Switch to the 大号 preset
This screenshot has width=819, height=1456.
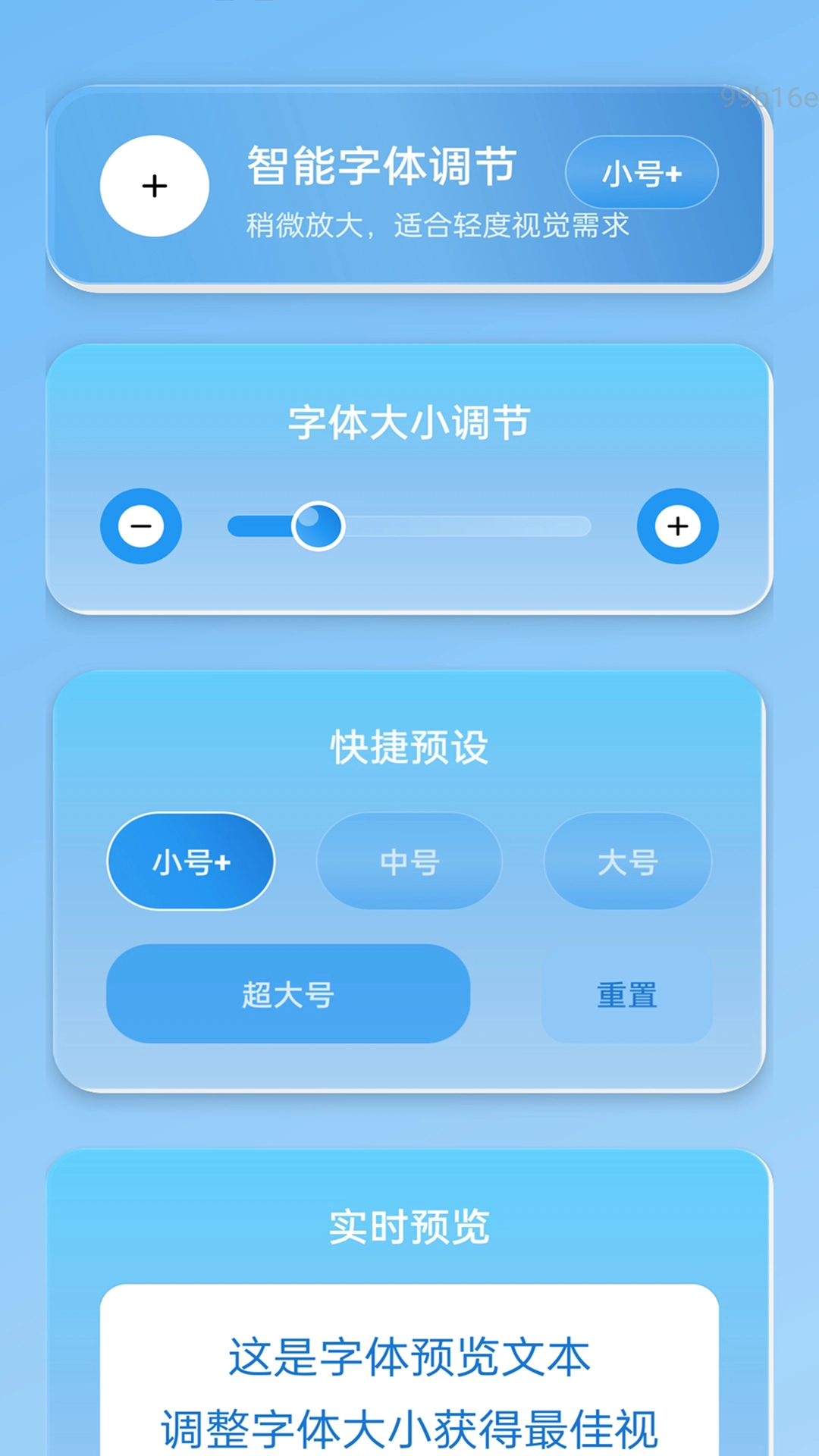pyautogui.click(x=627, y=861)
